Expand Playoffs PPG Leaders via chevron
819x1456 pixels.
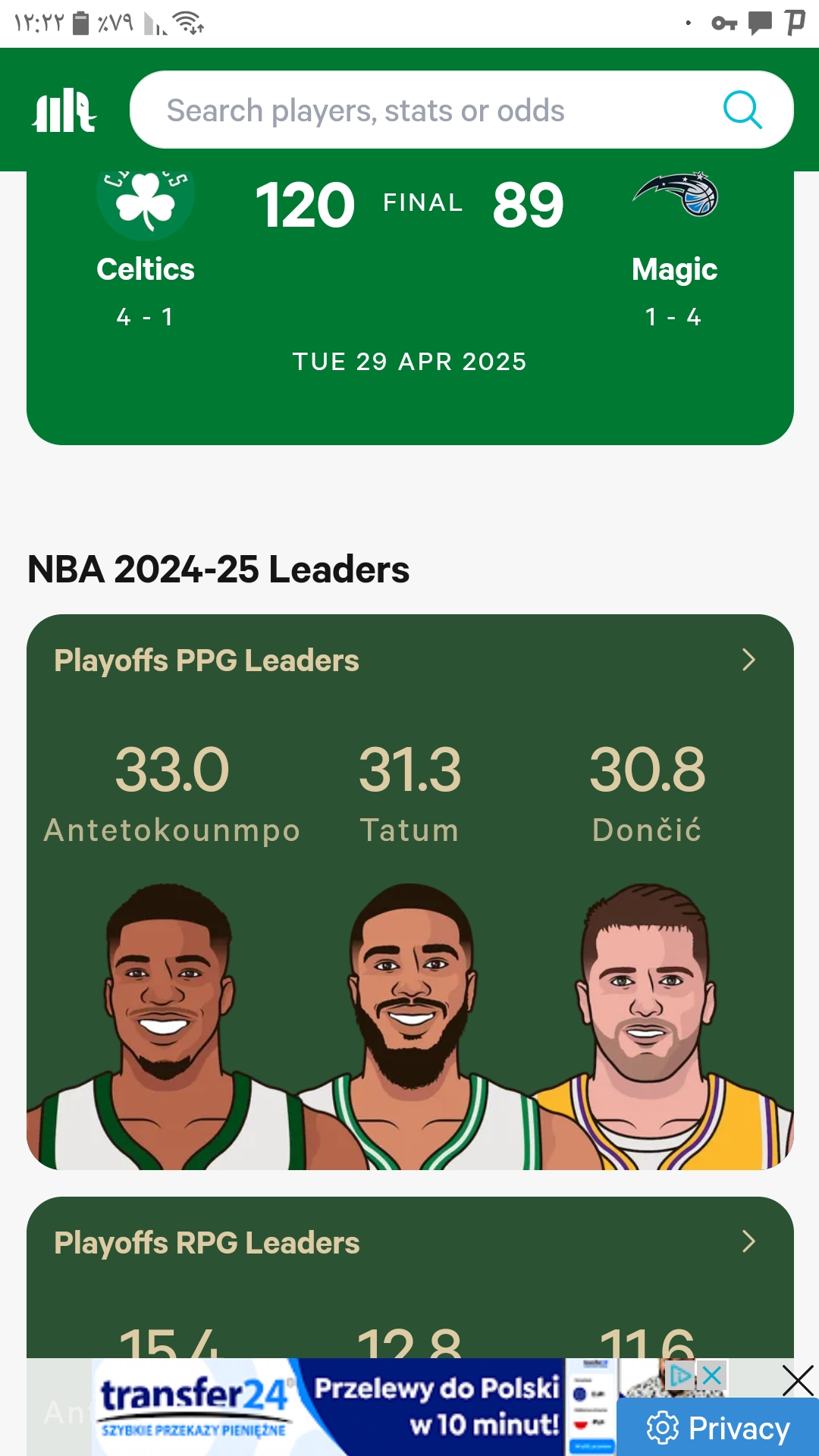[x=748, y=660]
